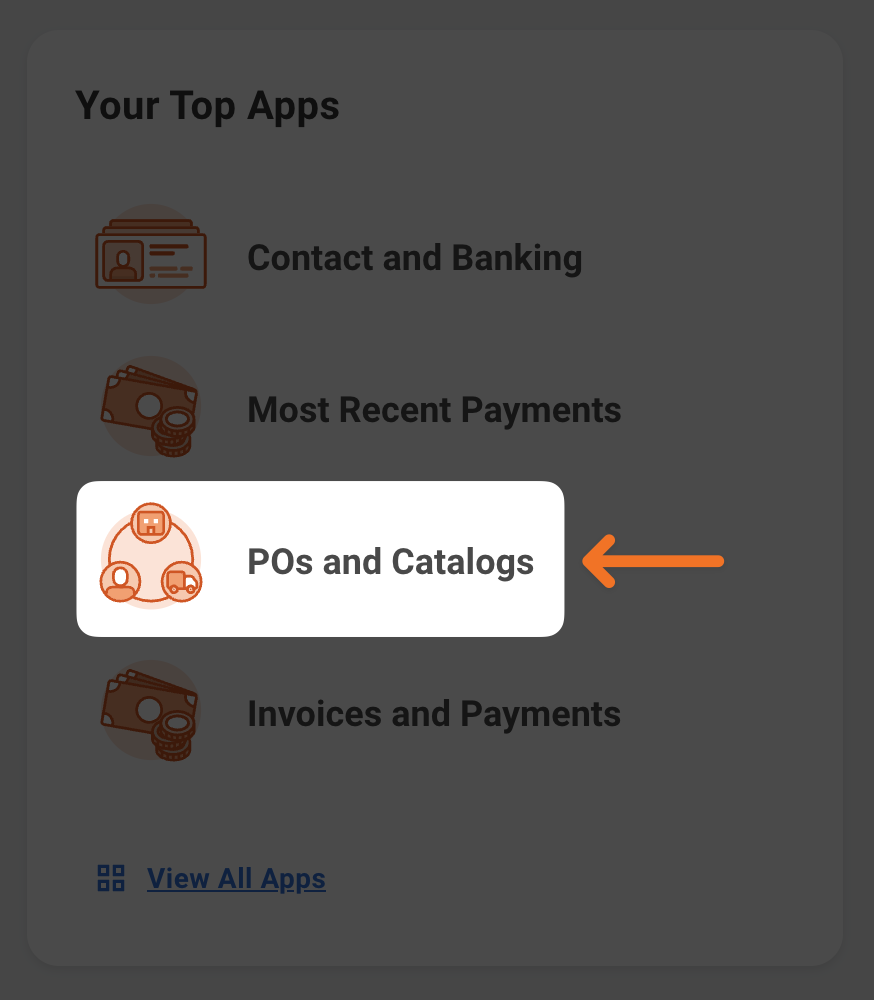Tap the View All Apps link

236,879
